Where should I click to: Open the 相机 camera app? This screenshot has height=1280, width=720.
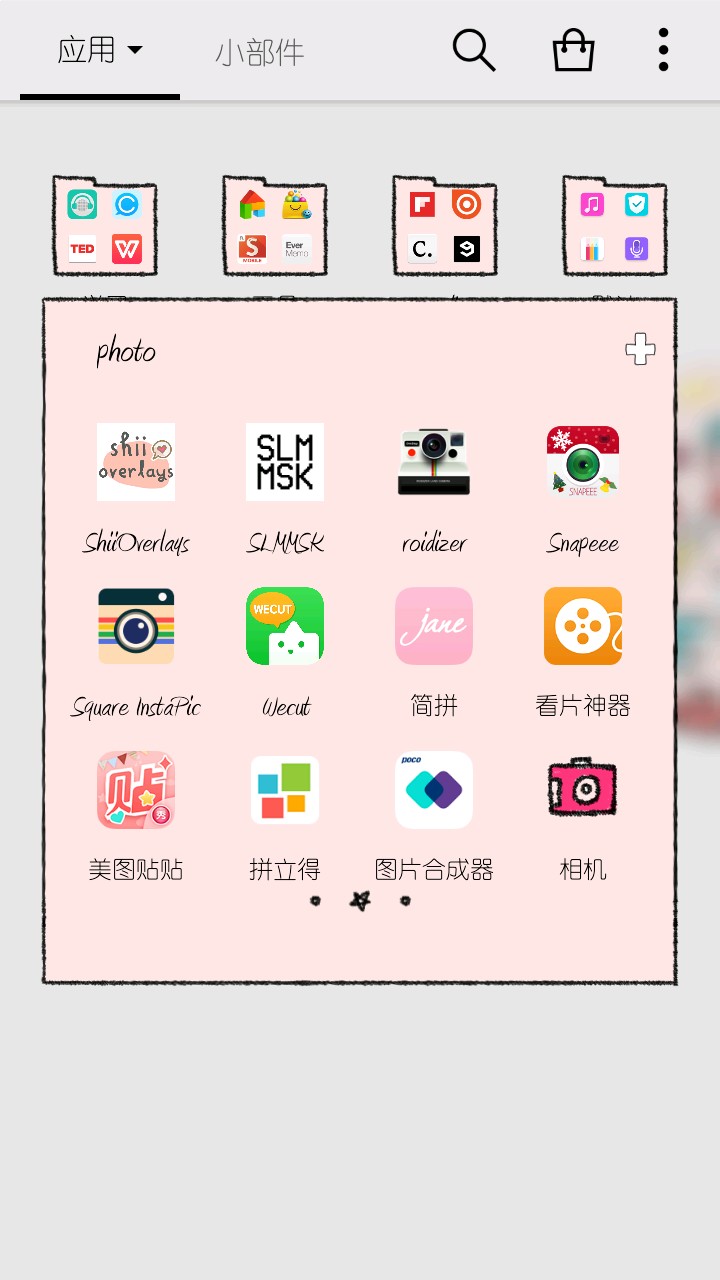pos(583,790)
